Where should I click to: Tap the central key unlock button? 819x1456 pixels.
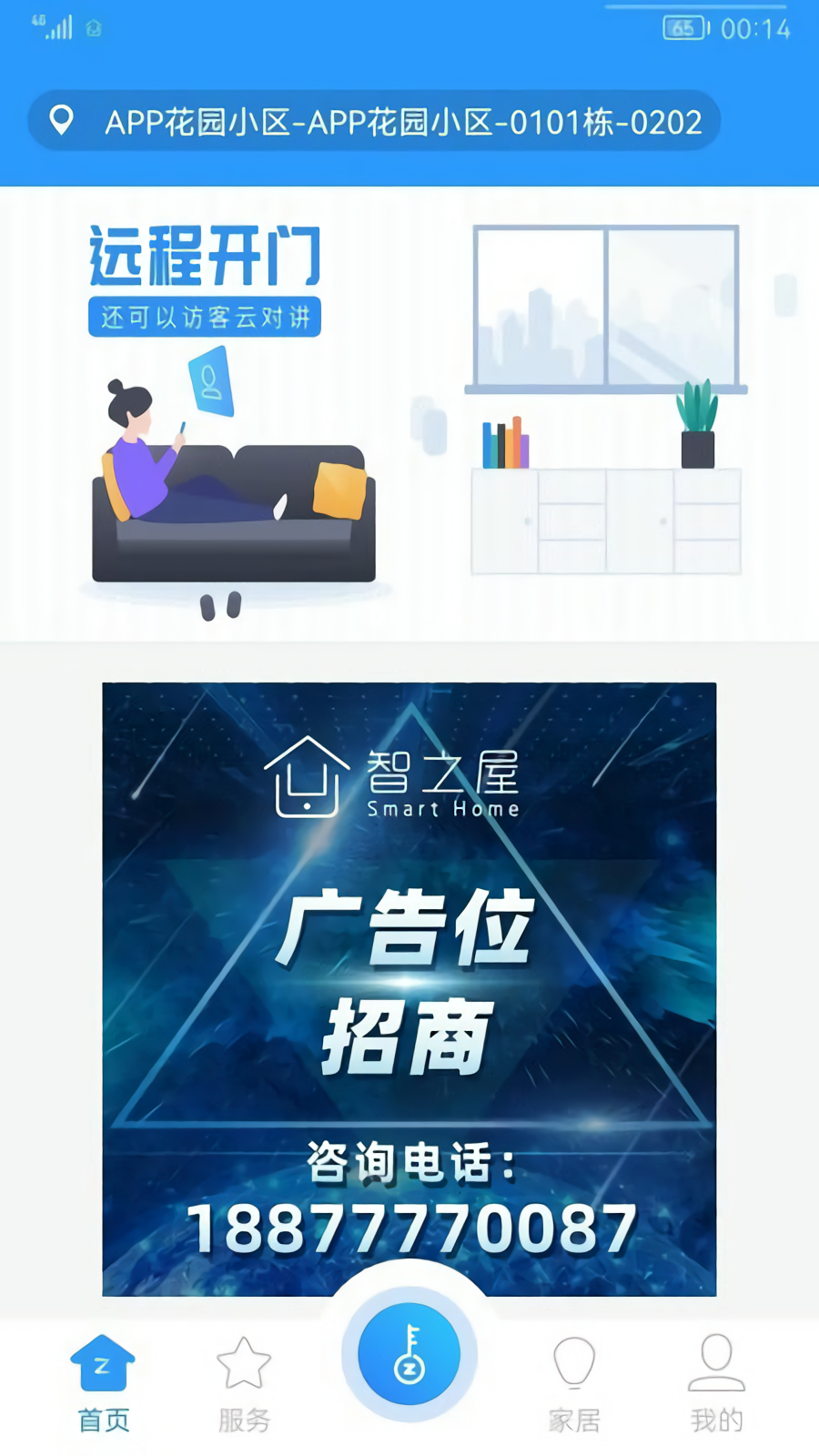pyautogui.click(x=409, y=1354)
